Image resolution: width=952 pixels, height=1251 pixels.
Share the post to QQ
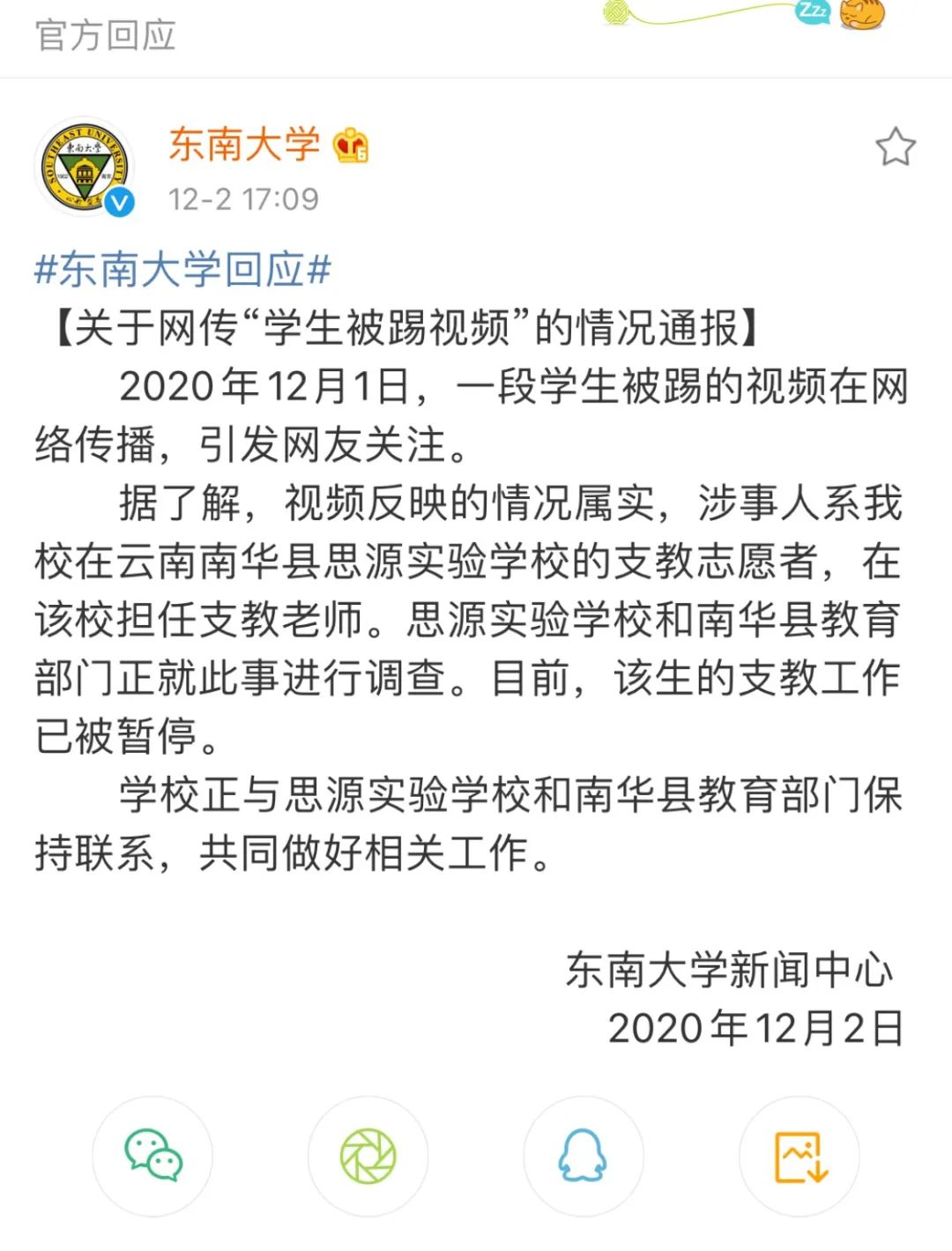pos(583,1156)
